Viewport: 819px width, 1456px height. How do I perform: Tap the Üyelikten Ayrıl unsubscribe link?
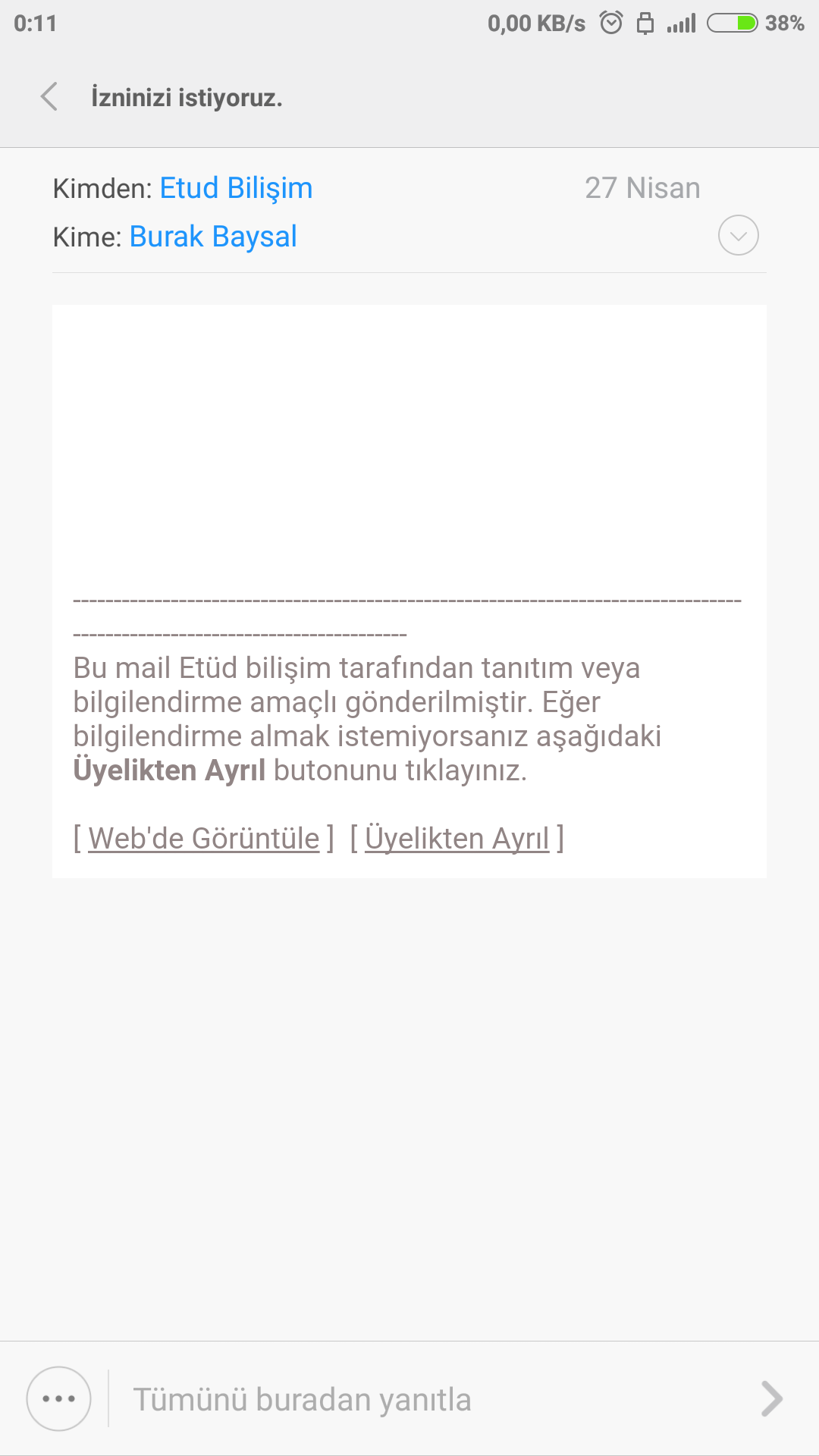[x=457, y=839]
